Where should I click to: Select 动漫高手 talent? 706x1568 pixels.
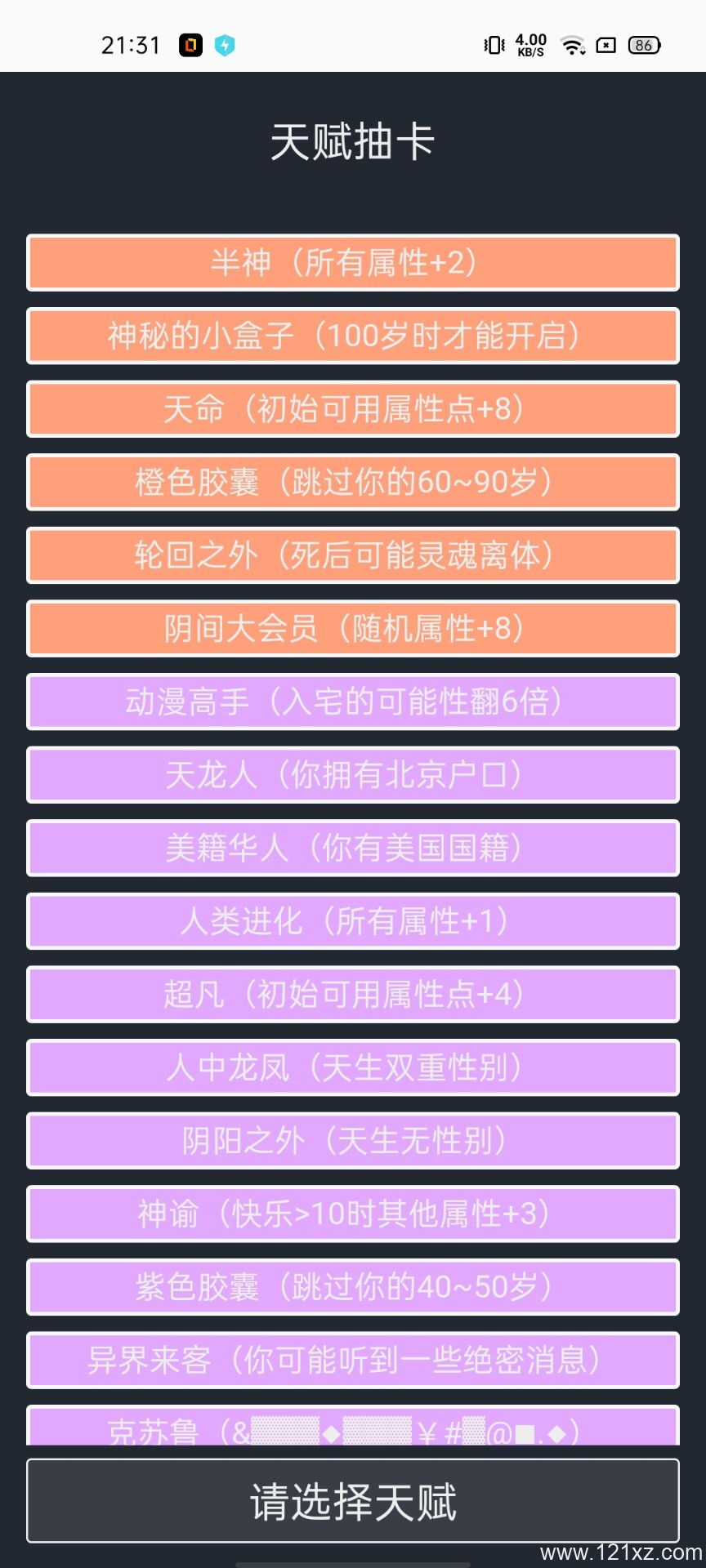click(353, 702)
